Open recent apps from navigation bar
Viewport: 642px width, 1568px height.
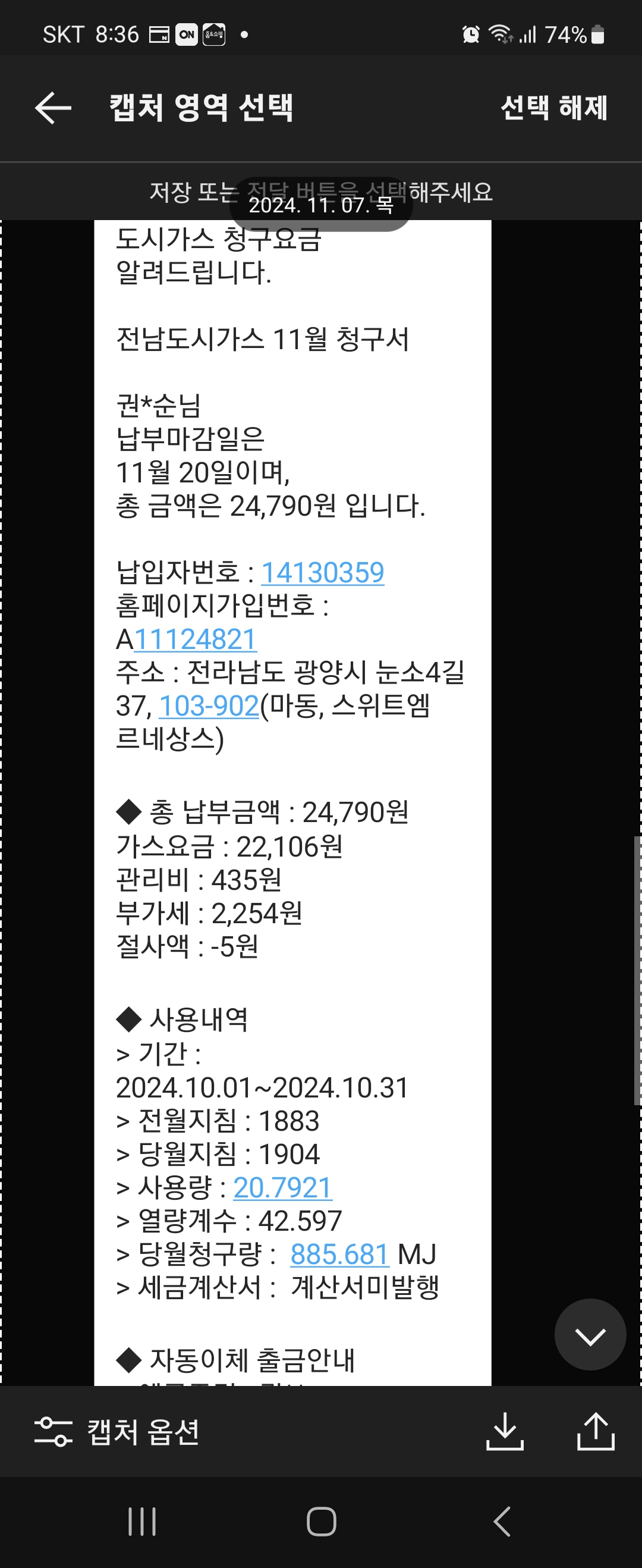[x=142, y=1522]
